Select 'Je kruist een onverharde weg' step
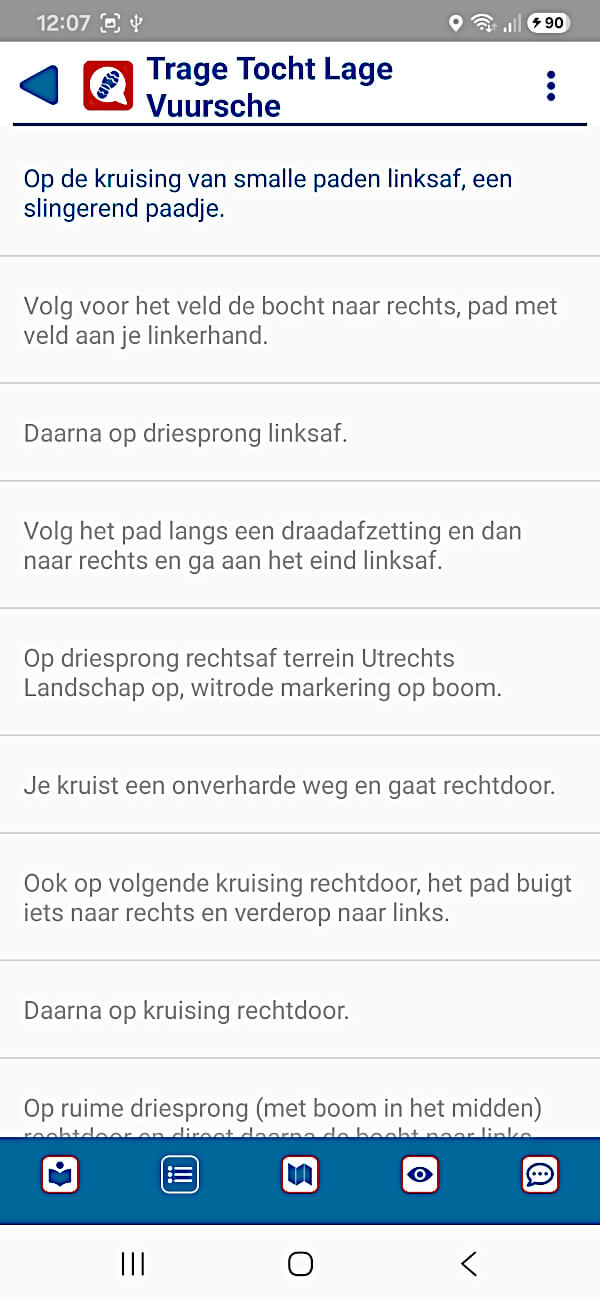Image resolution: width=600 pixels, height=1300 pixels. 300,785
